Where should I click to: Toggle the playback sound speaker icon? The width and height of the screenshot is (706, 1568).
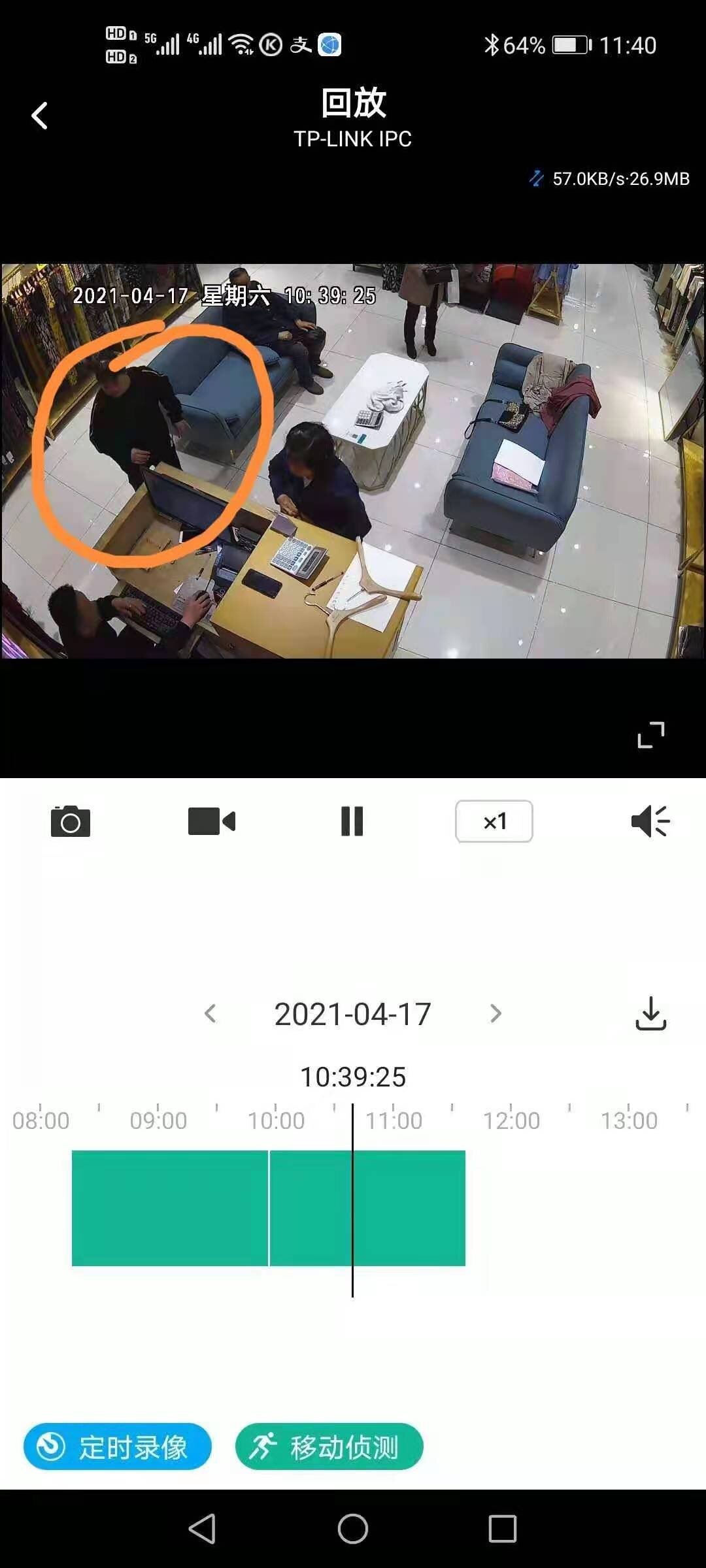tap(650, 821)
